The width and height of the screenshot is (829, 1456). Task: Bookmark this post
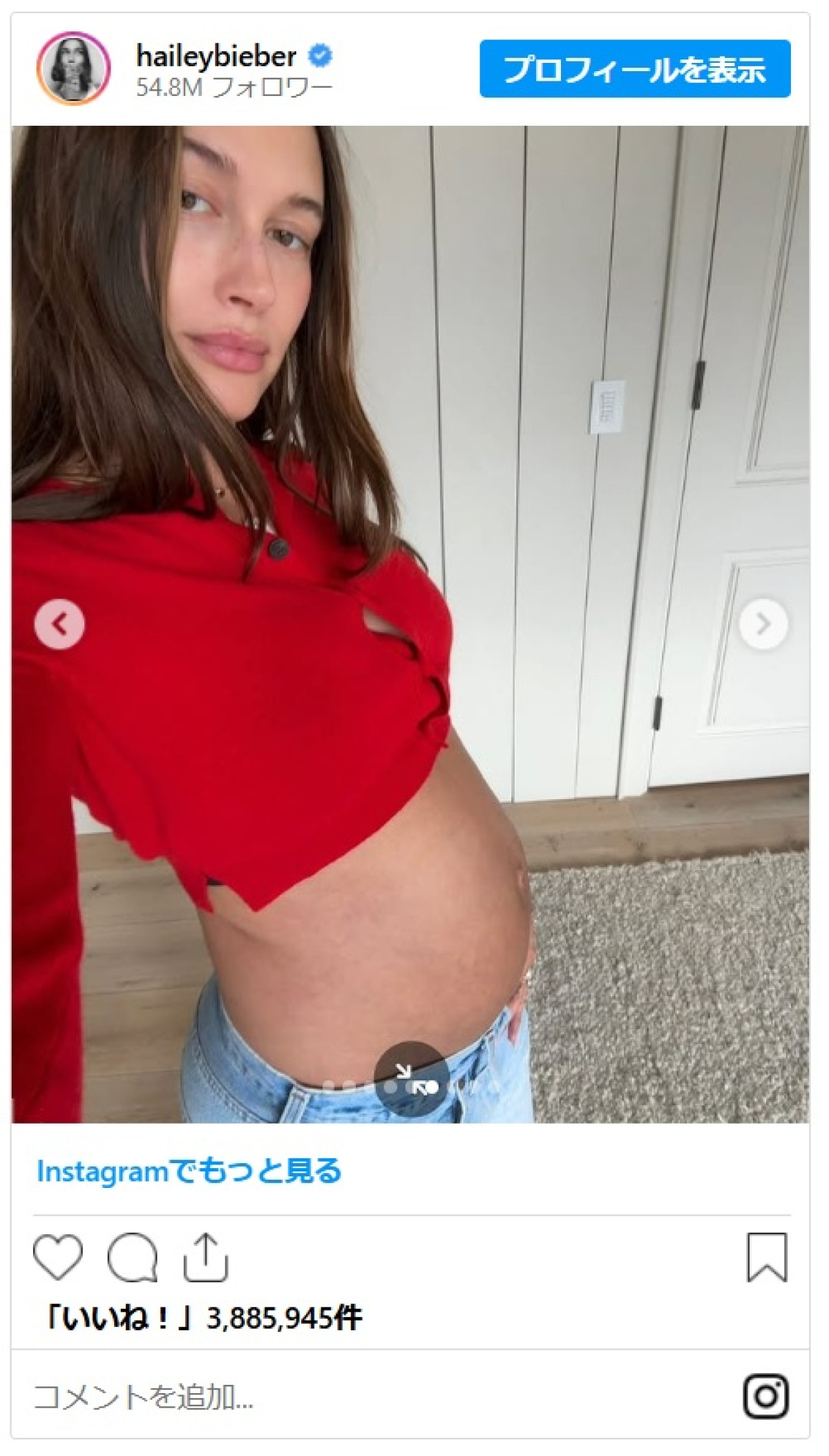pyautogui.click(x=766, y=1257)
